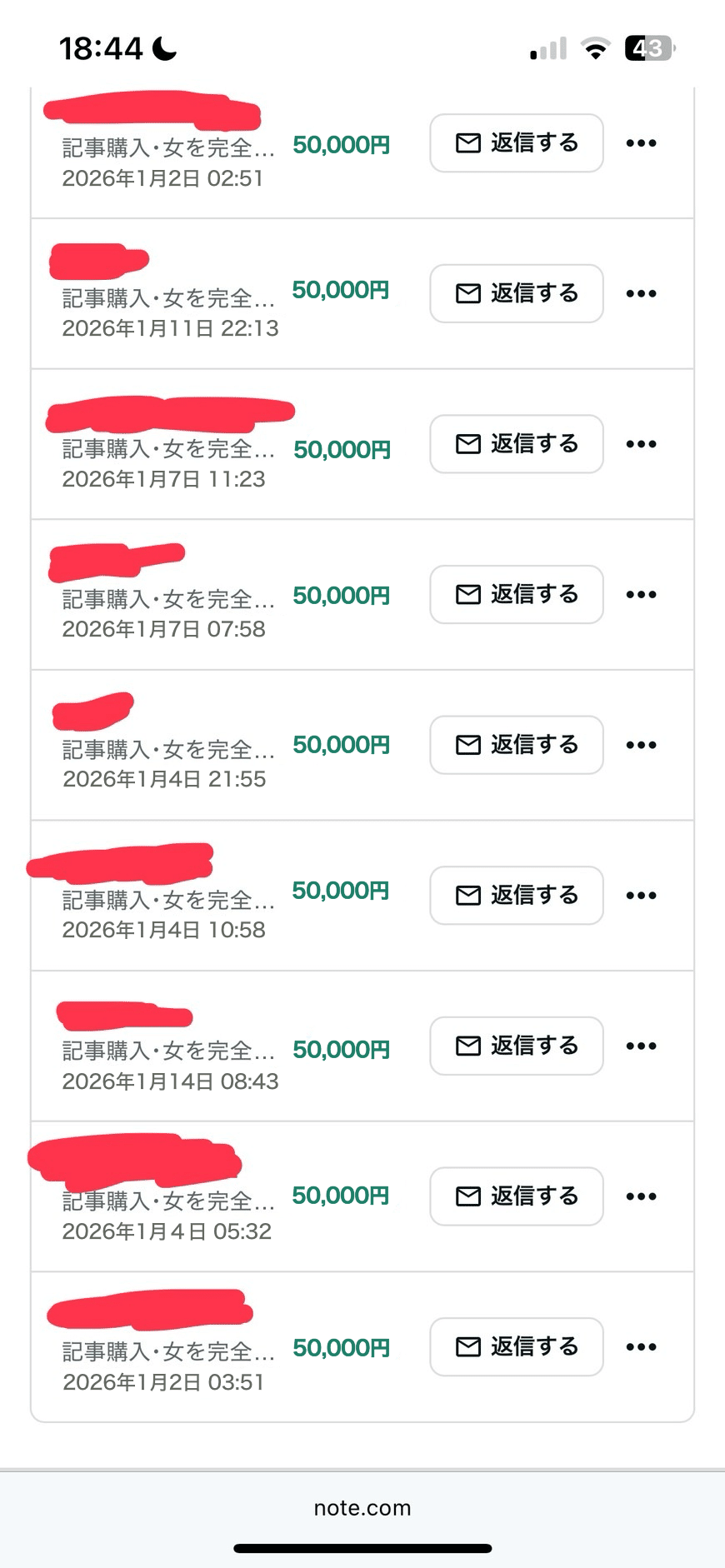This screenshot has height=1568, width=725.
Task: Tap 返信する for the January 2 03:51 purchase
Action: coord(516,1346)
